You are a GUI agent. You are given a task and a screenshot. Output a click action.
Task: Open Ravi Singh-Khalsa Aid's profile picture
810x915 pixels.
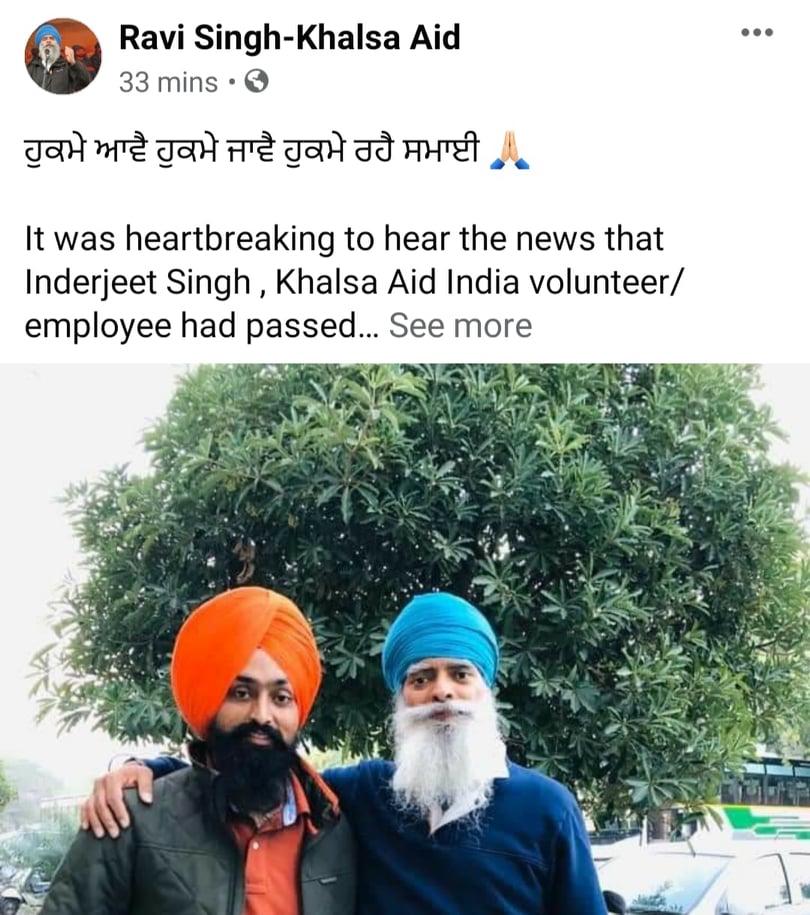[x=62, y=56]
